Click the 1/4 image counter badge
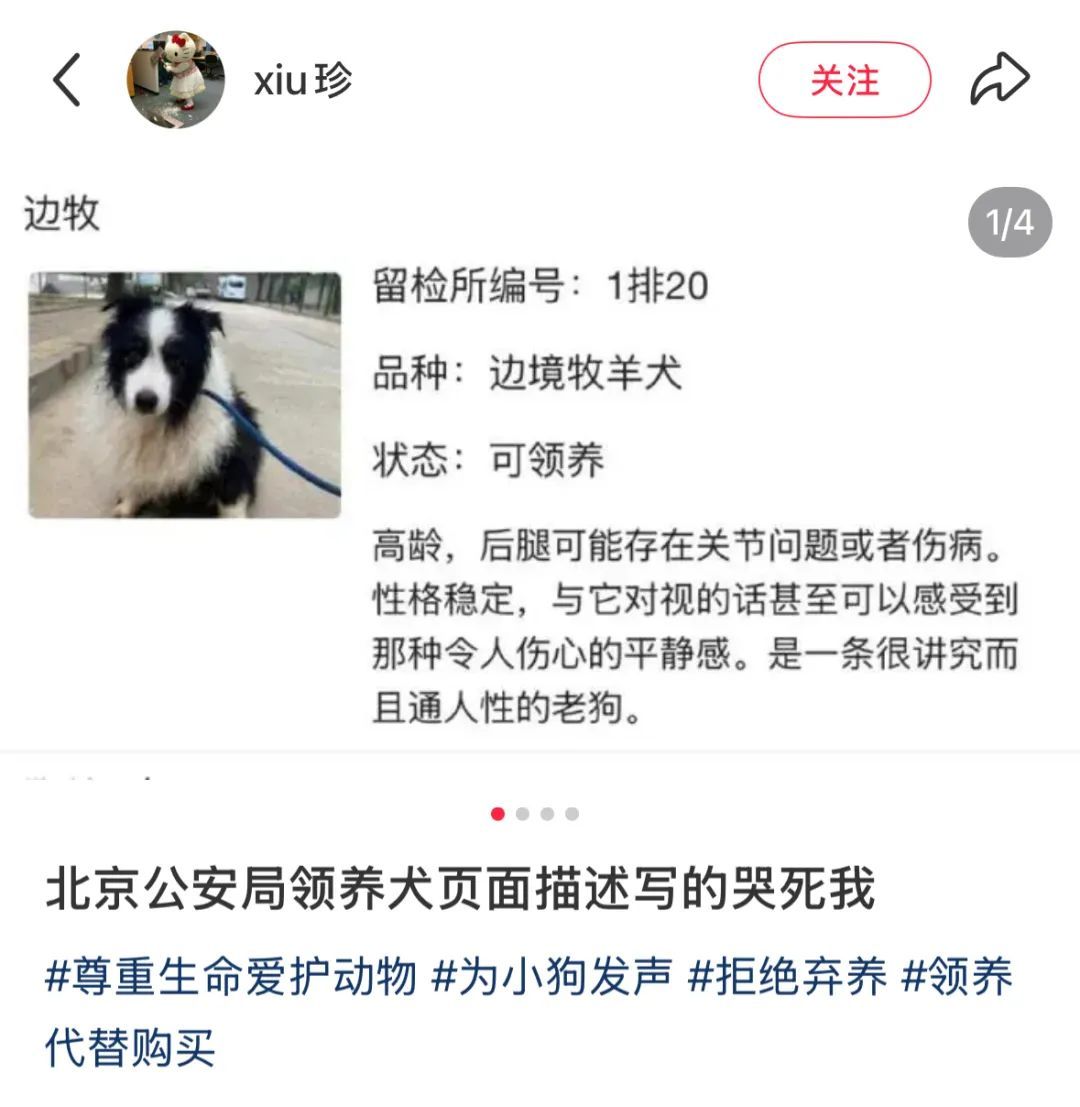 click(x=1009, y=222)
